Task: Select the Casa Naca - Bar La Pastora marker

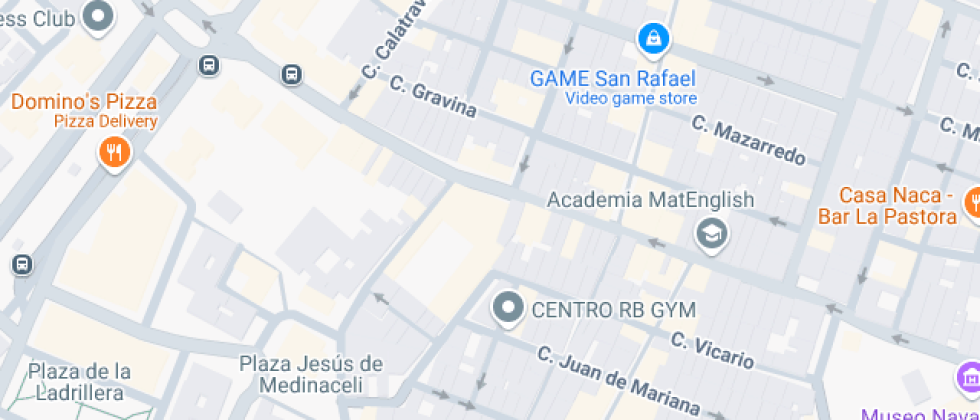Action: 971,204
